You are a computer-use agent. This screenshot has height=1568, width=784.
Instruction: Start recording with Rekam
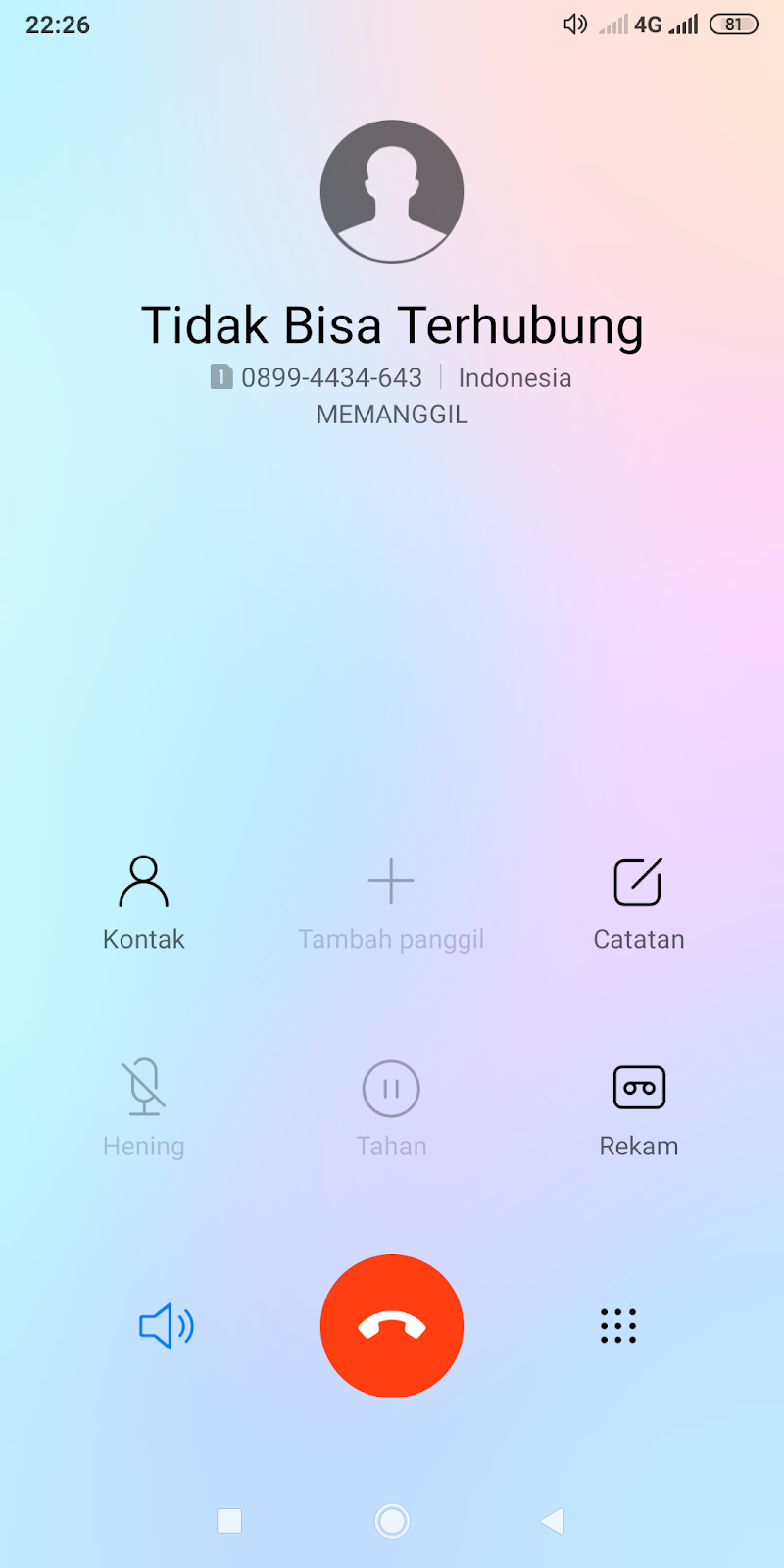click(638, 1107)
